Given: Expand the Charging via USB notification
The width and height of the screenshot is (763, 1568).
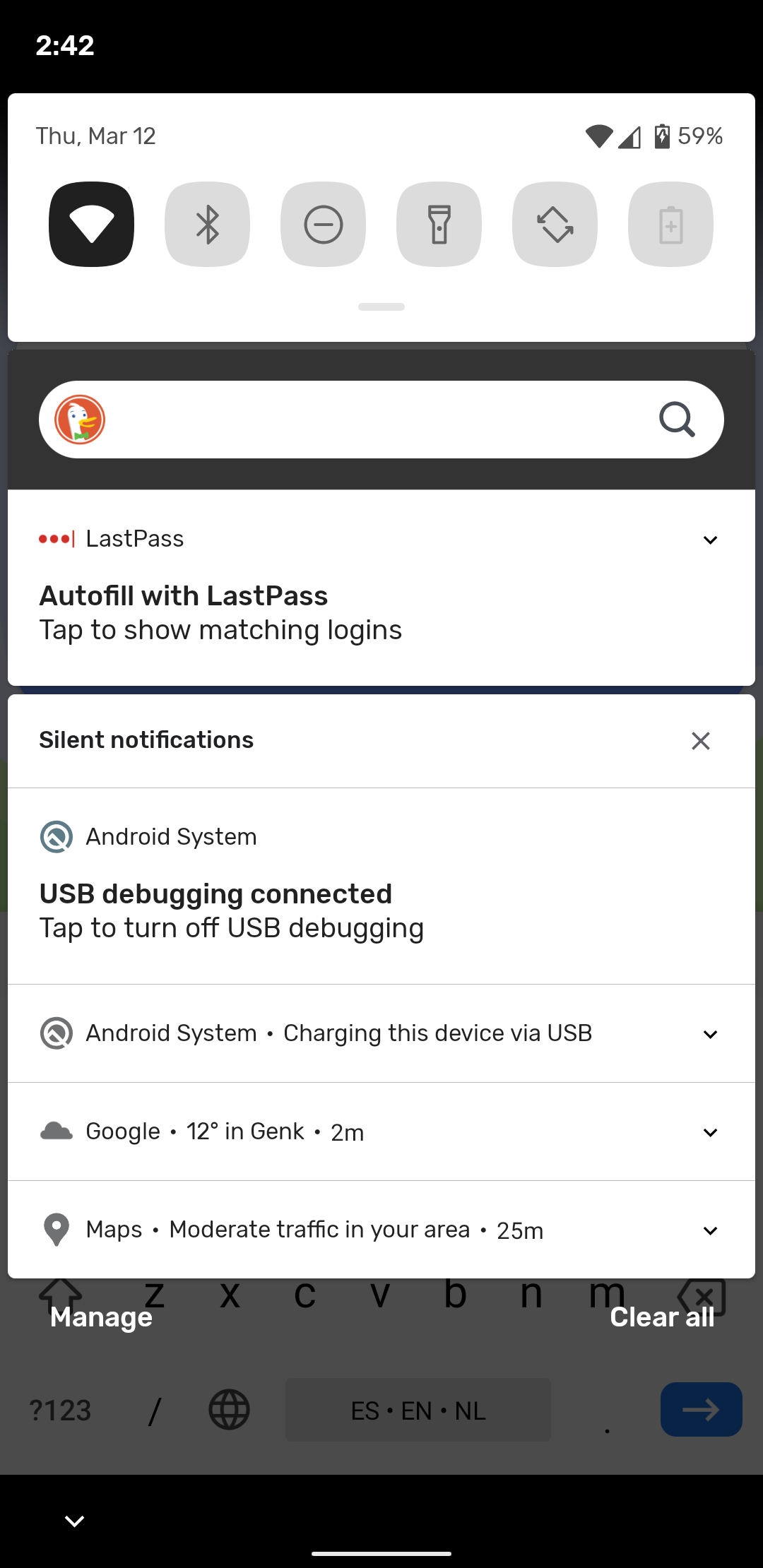Looking at the screenshot, I should (710, 1034).
